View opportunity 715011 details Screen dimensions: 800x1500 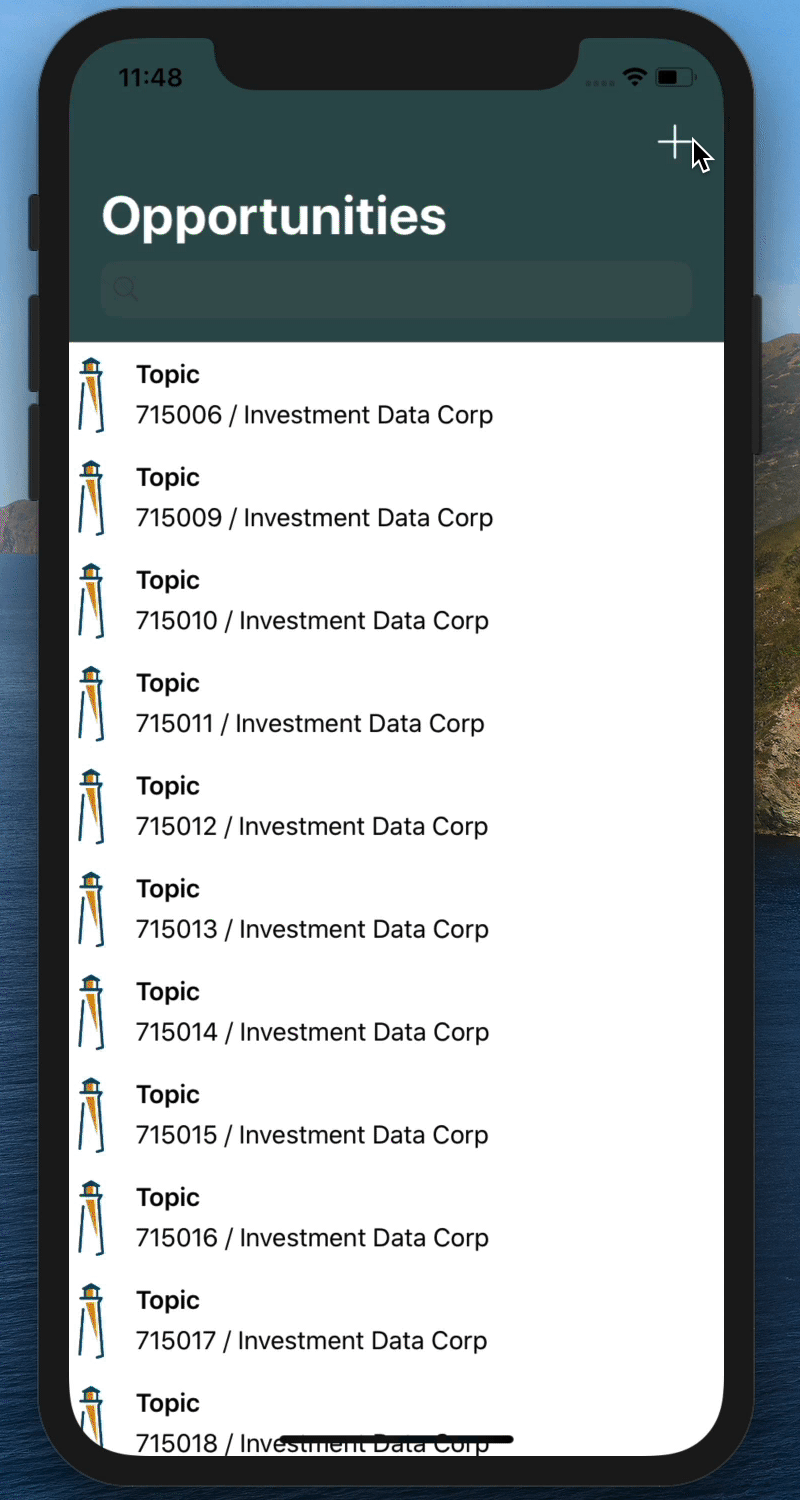pos(396,704)
